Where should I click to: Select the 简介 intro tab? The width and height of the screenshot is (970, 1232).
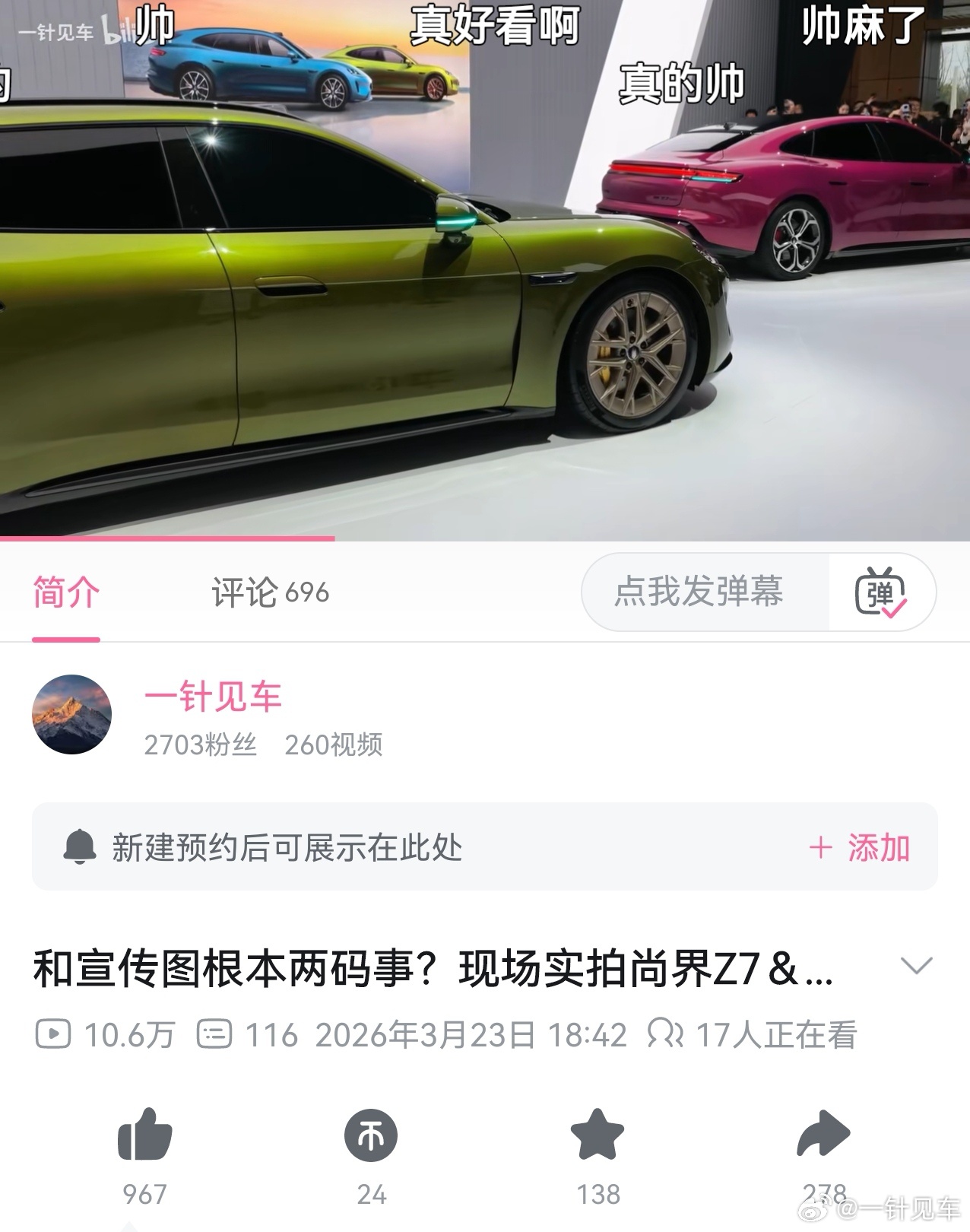(63, 595)
